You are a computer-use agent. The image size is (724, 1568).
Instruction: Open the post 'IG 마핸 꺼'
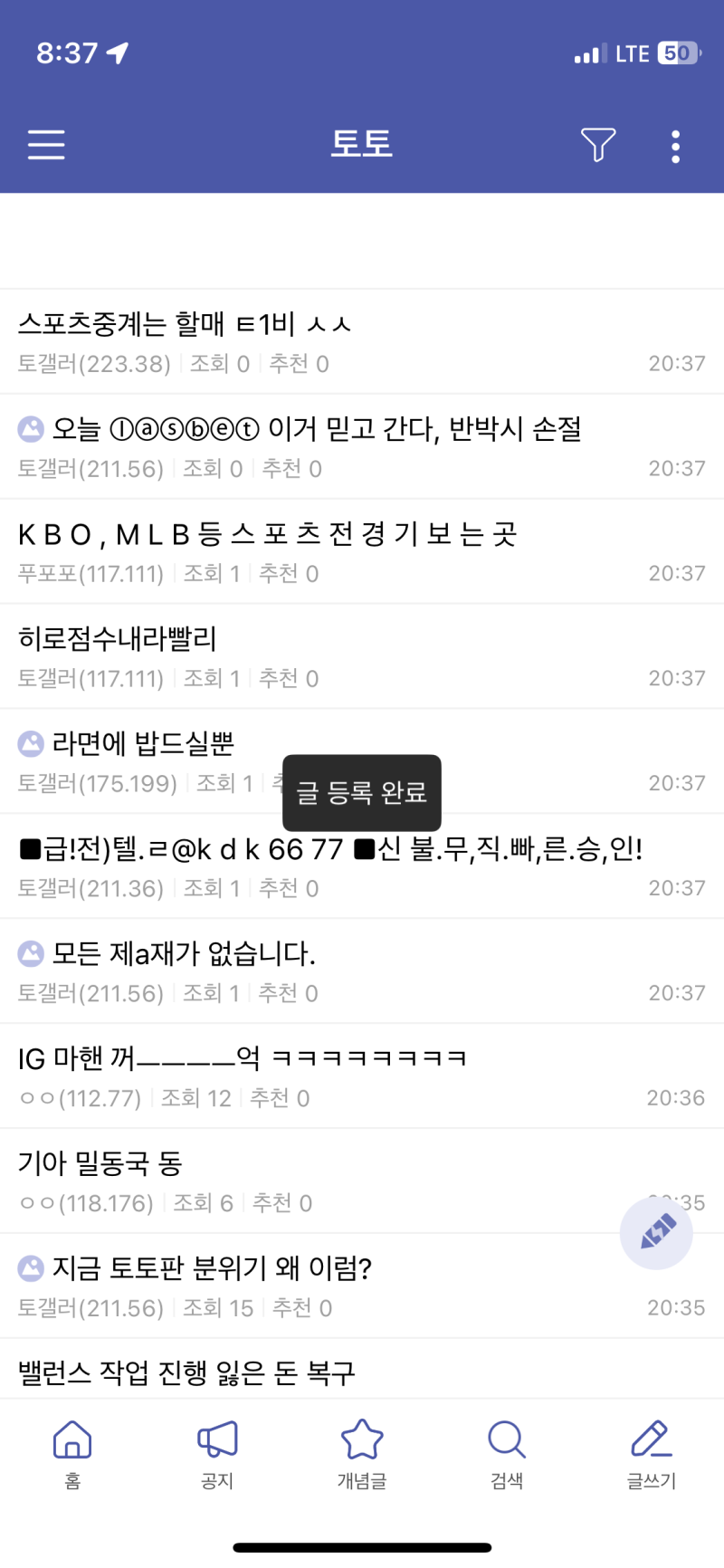(243, 1058)
